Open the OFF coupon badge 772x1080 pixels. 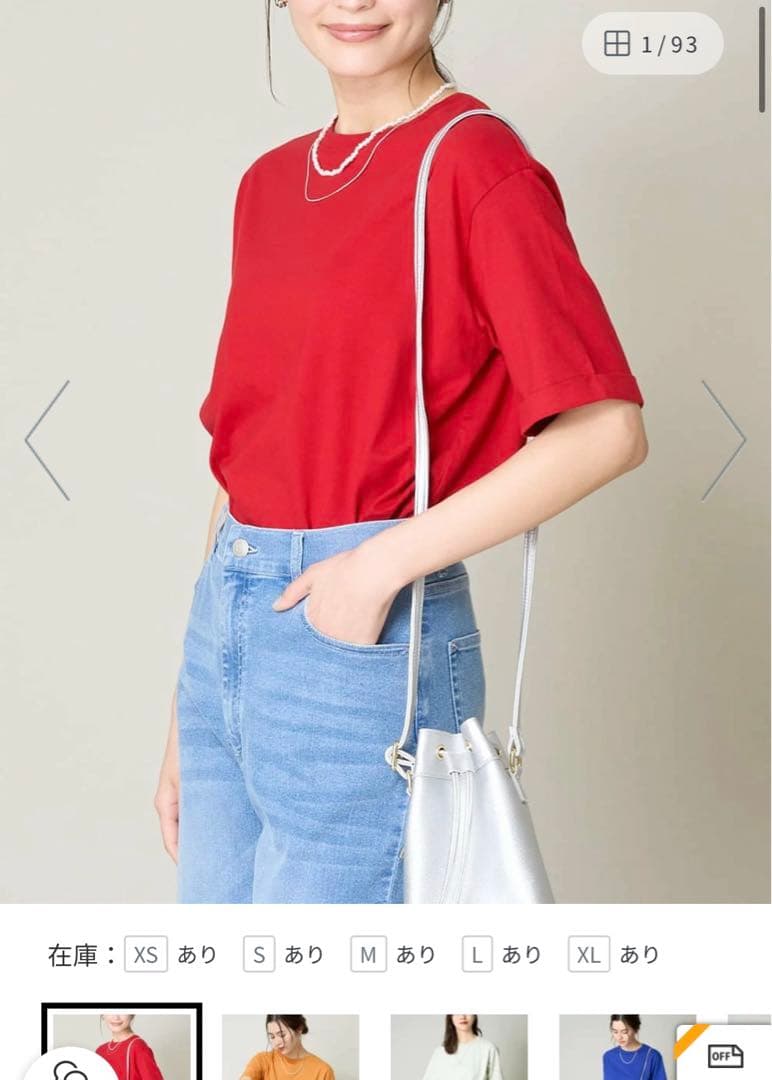point(725,1055)
